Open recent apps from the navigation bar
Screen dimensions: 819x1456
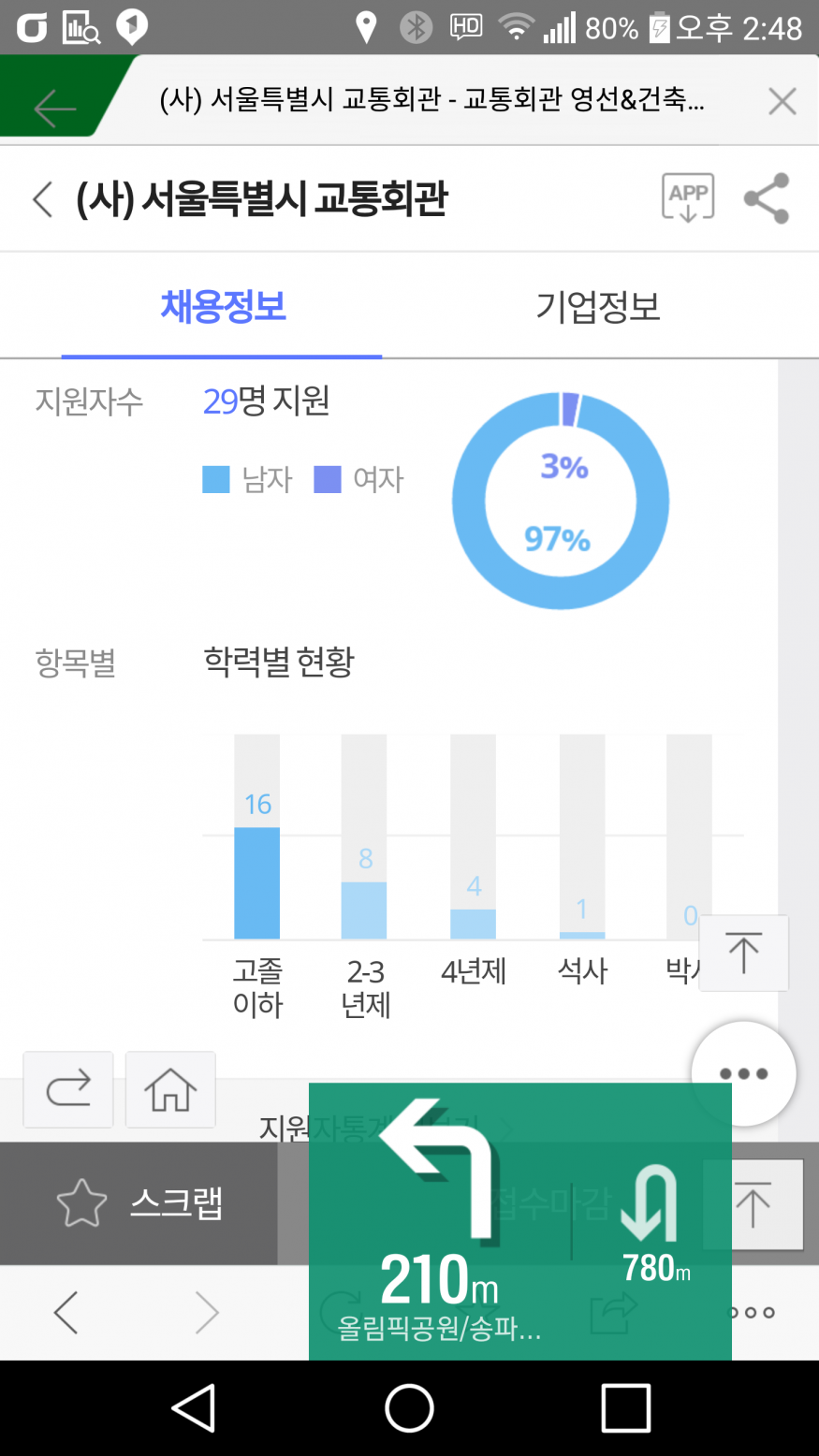point(625,1408)
